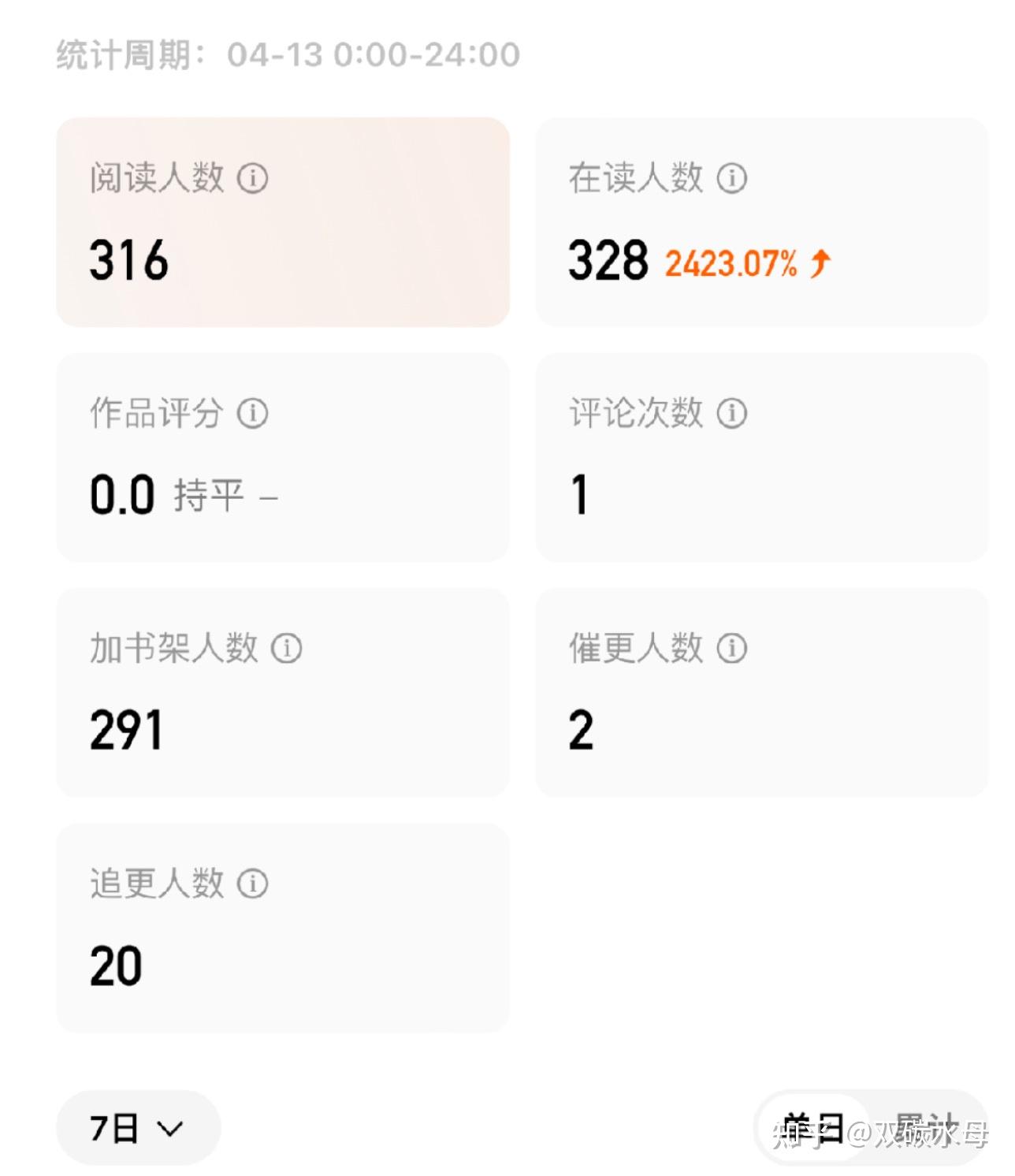
Task: Select the 在读人数 card
Action: pyautogui.click(x=761, y=222)
